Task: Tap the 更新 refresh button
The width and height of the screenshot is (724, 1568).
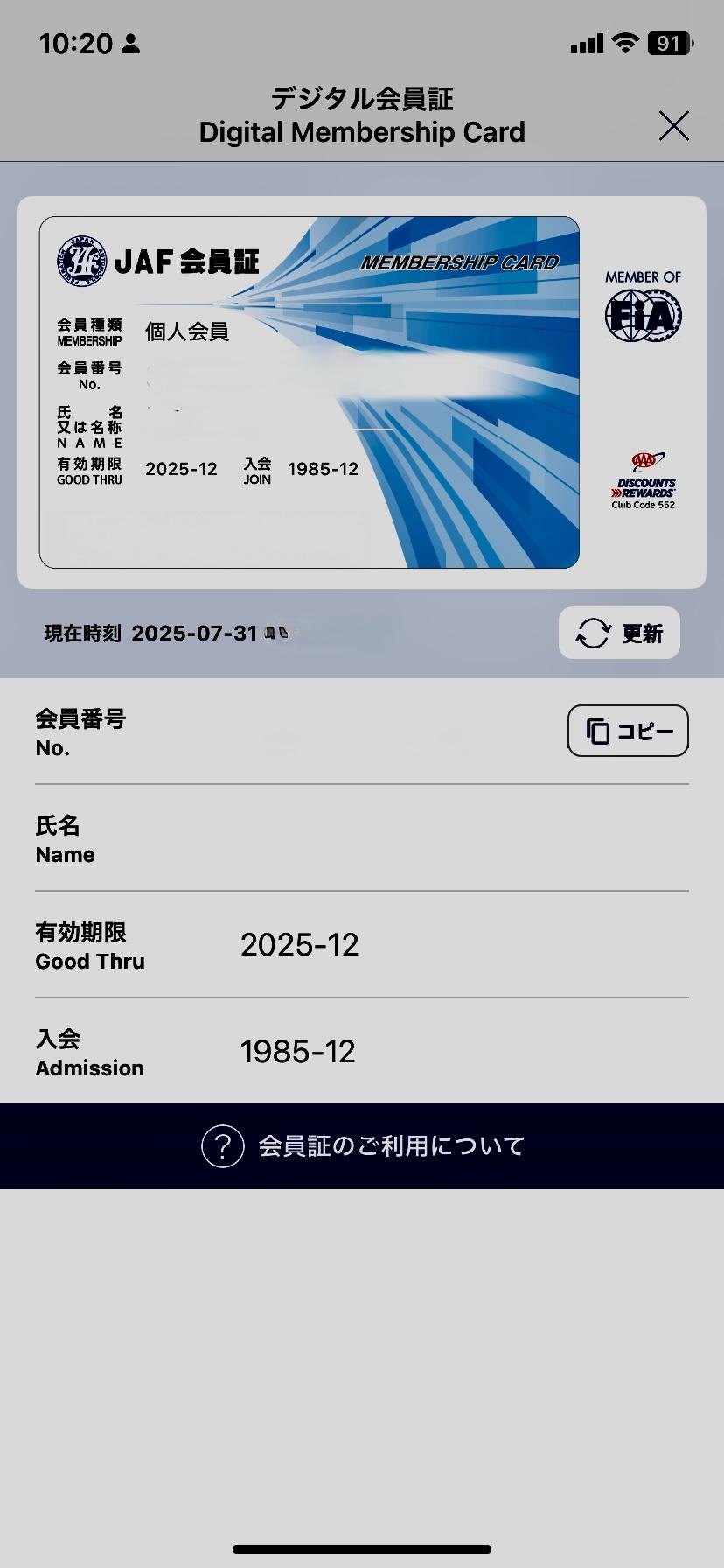Action: (x=619, y=633)
